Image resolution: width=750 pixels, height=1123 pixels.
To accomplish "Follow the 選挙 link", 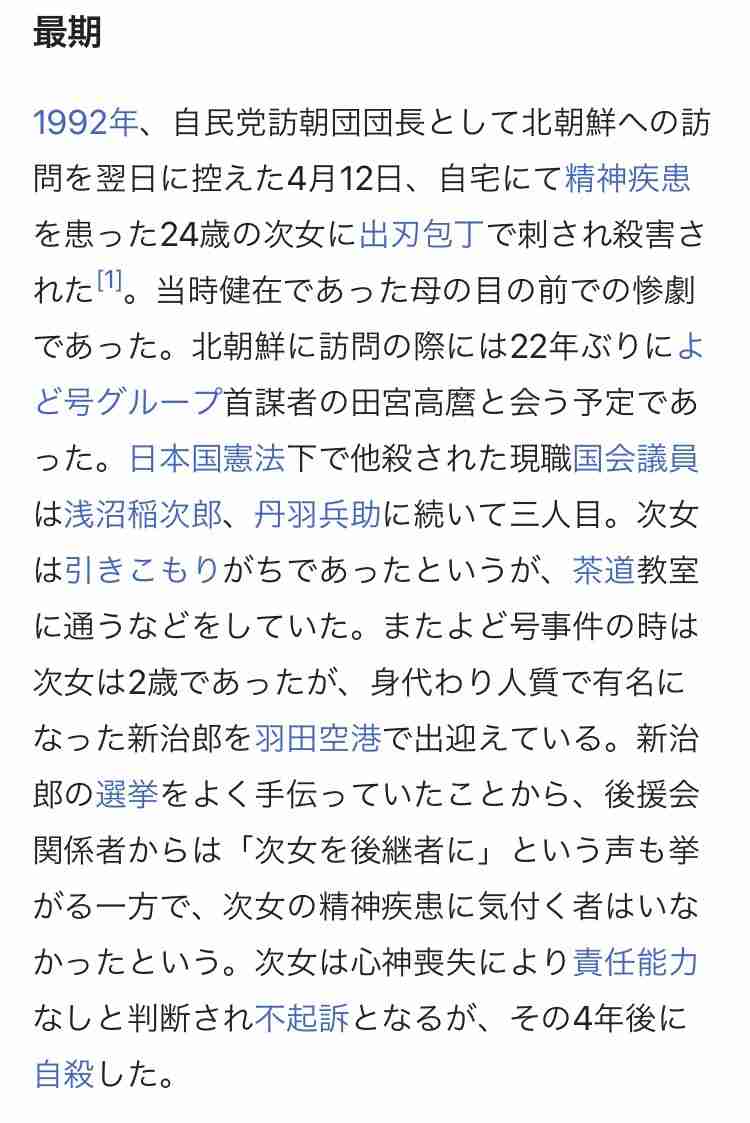I will [x=127, y=795].
